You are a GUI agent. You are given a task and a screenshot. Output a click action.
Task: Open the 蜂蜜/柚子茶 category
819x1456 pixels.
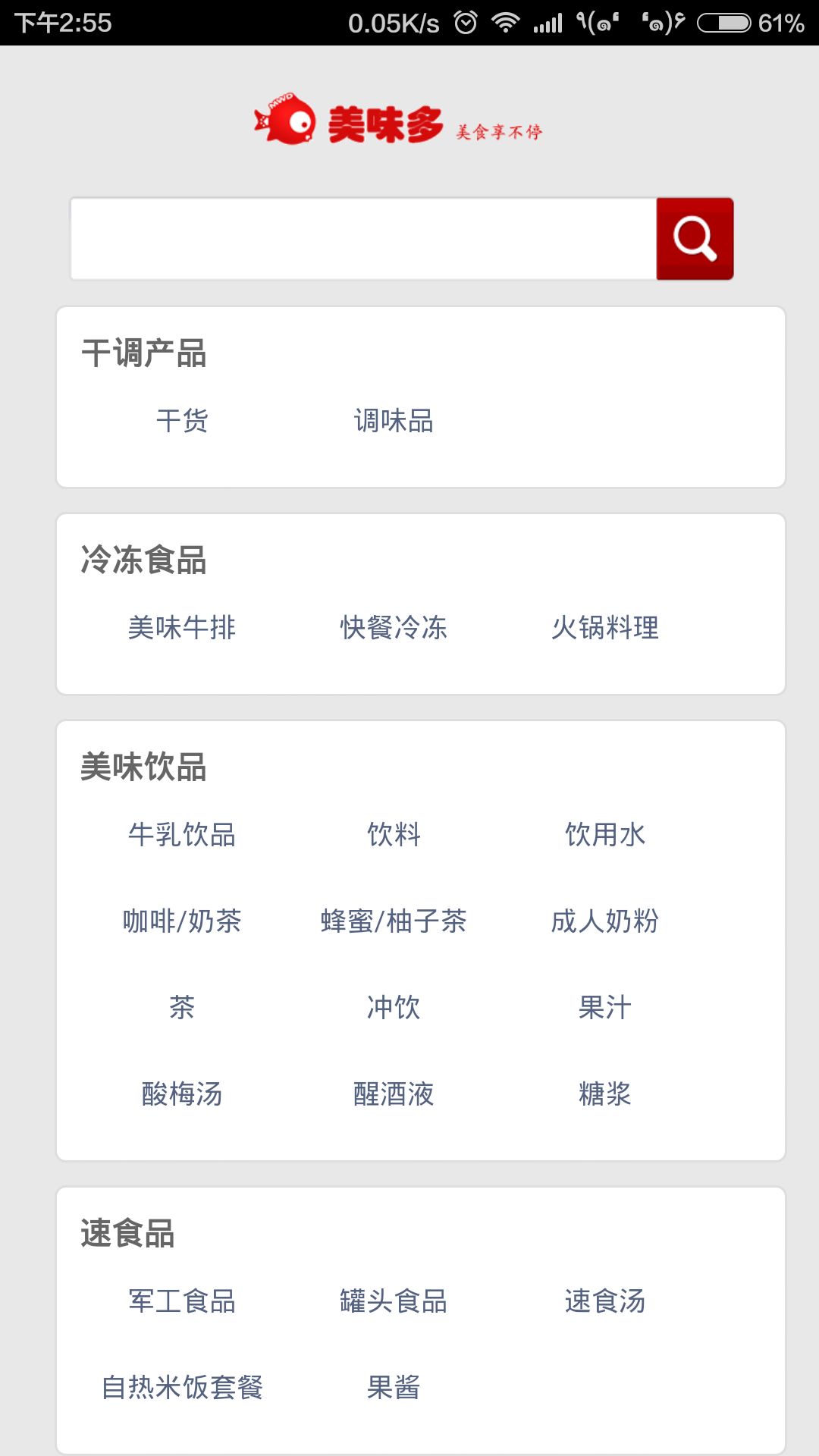click(x=394, y=921)
